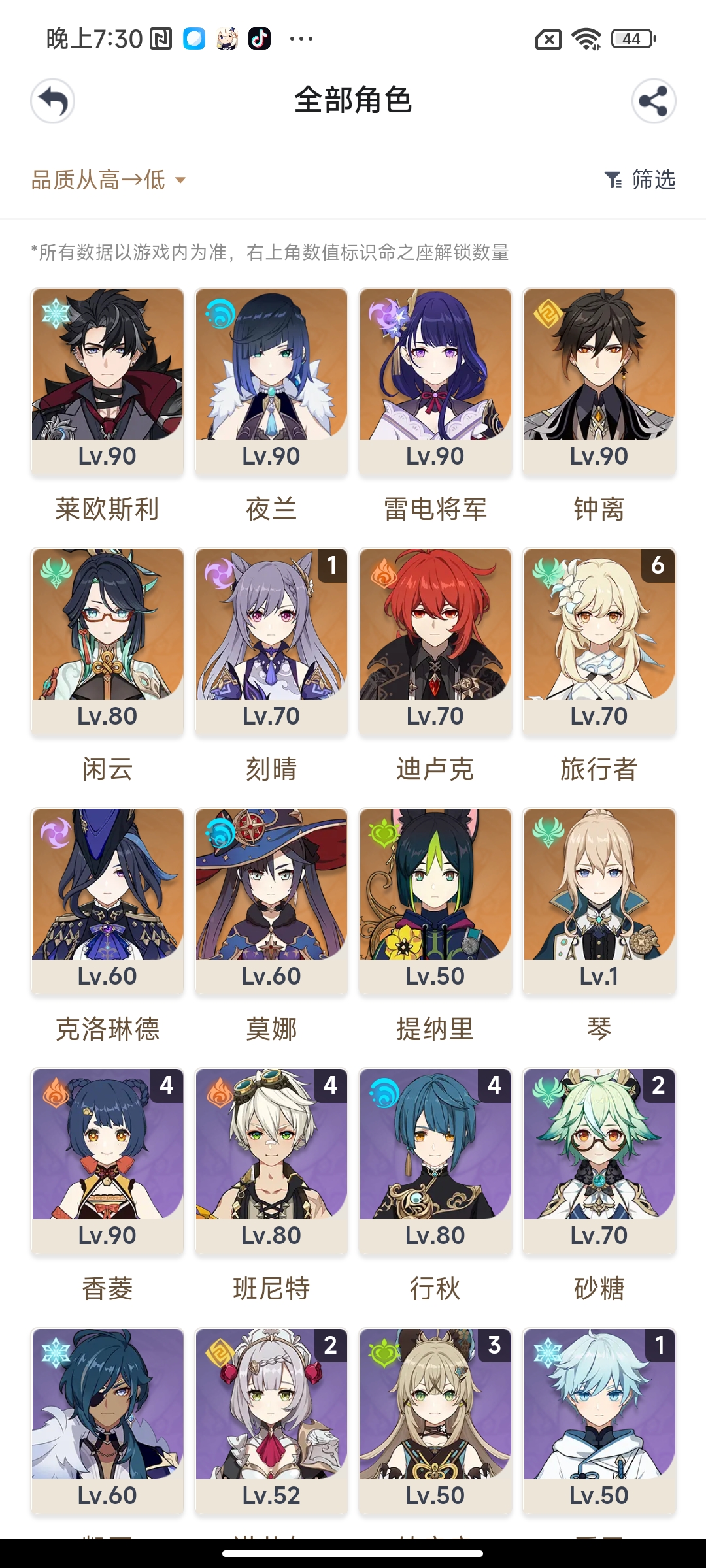Screen dimensions: 706x1568
Task: Select the 迪卢克 character card
Action: tap(435, 641)
